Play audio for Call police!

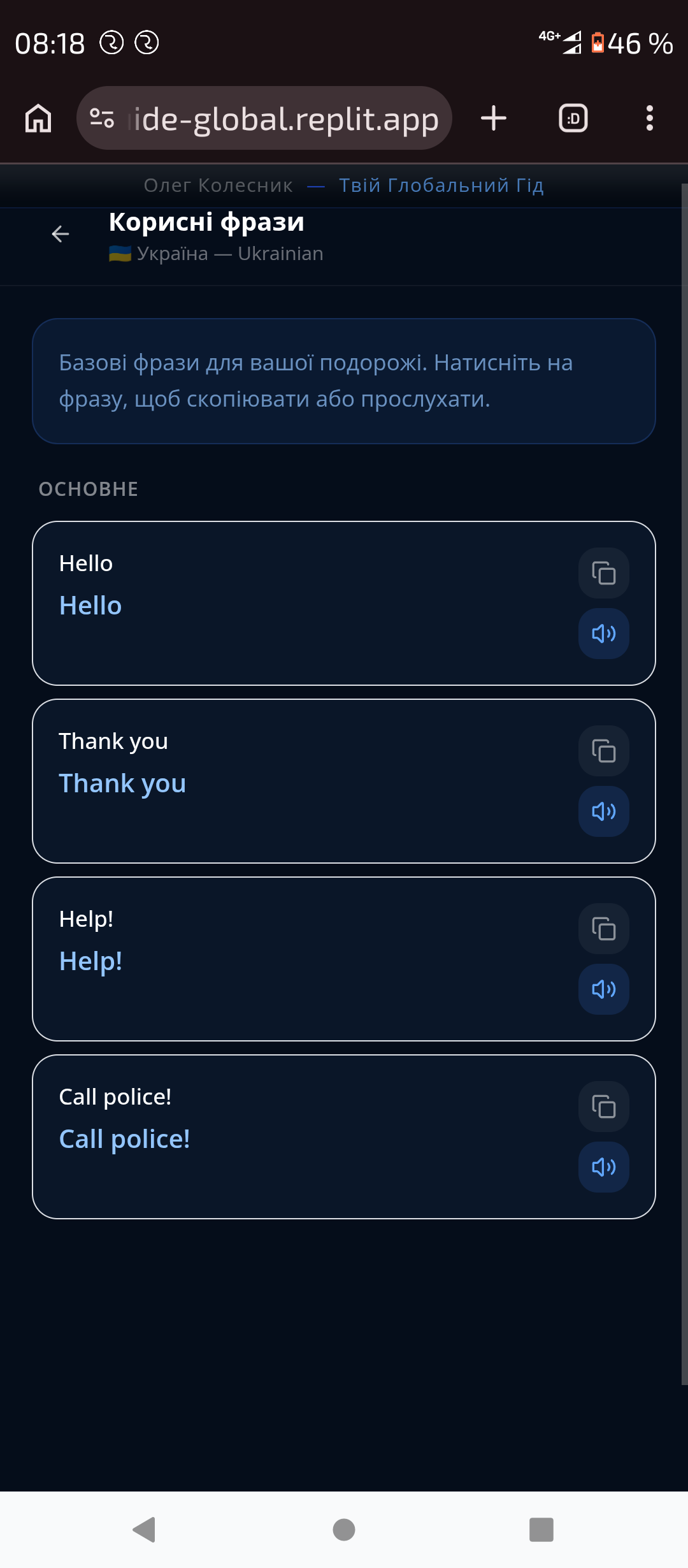pos(603,1167)
